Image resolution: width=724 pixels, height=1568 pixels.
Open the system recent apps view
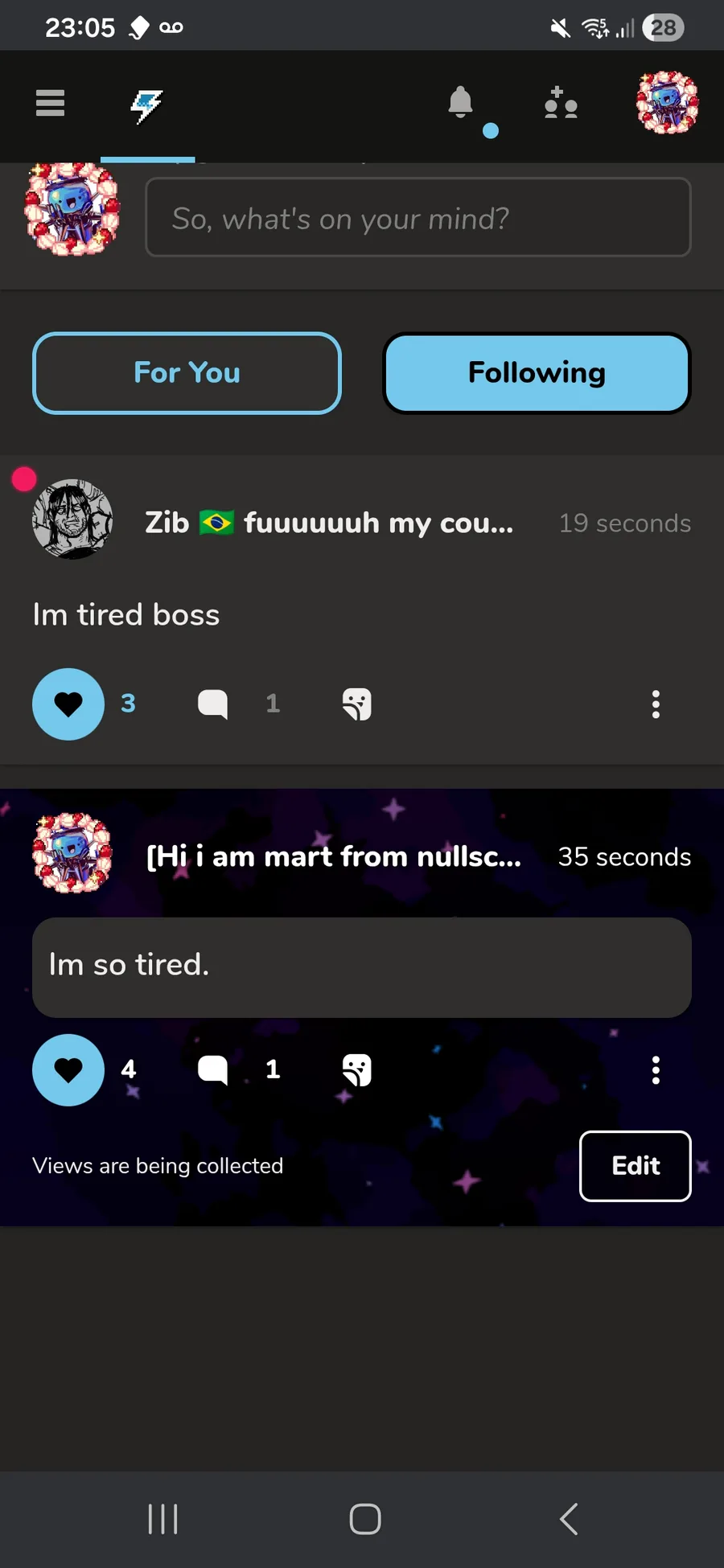point(162,1519)
